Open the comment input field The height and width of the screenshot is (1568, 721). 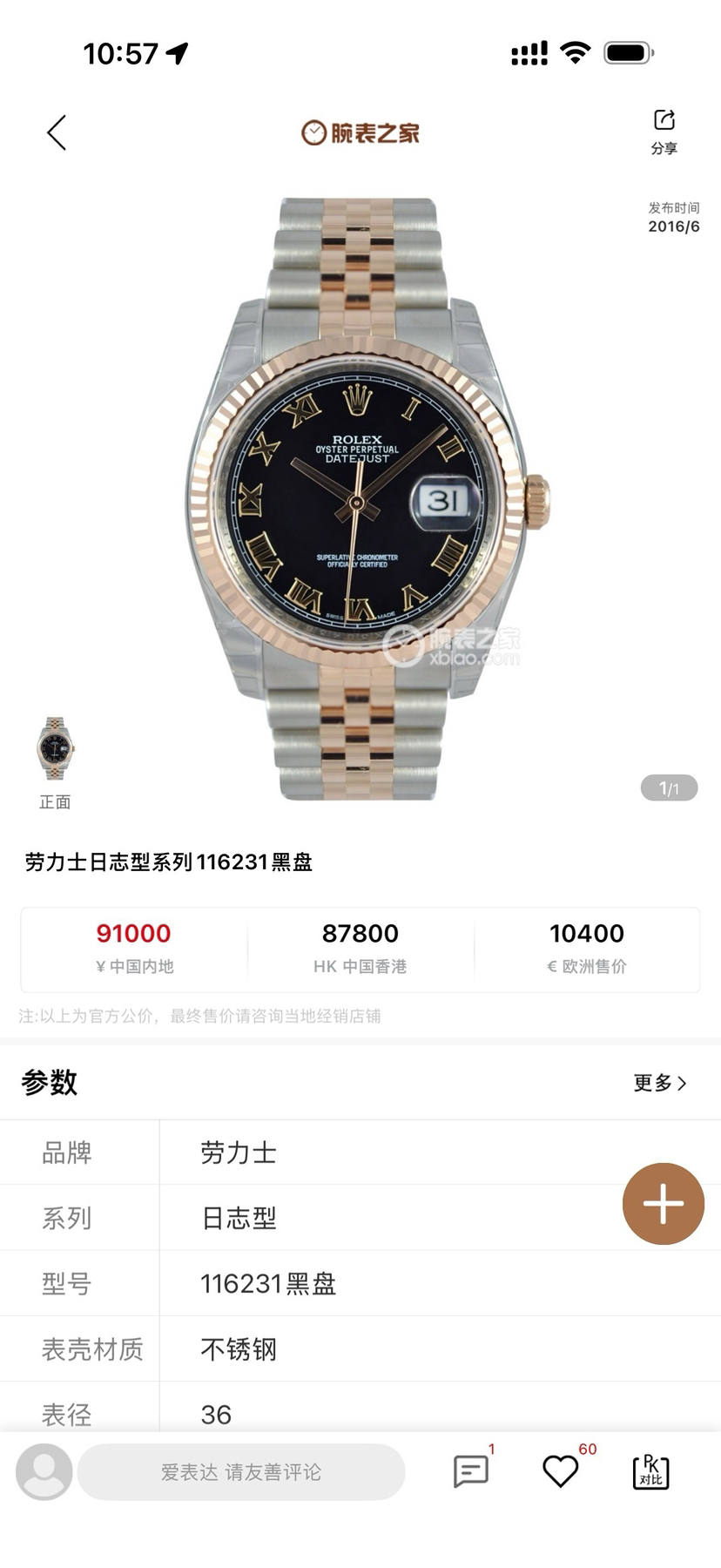(241, 1472)
